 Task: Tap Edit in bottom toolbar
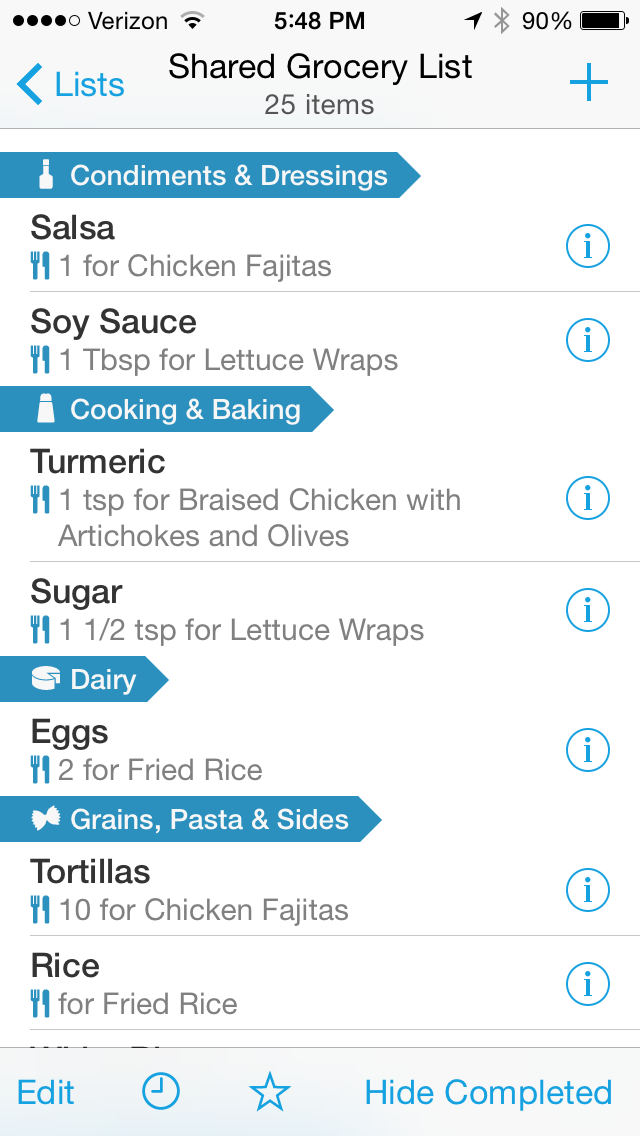(x=46, y=1093)
